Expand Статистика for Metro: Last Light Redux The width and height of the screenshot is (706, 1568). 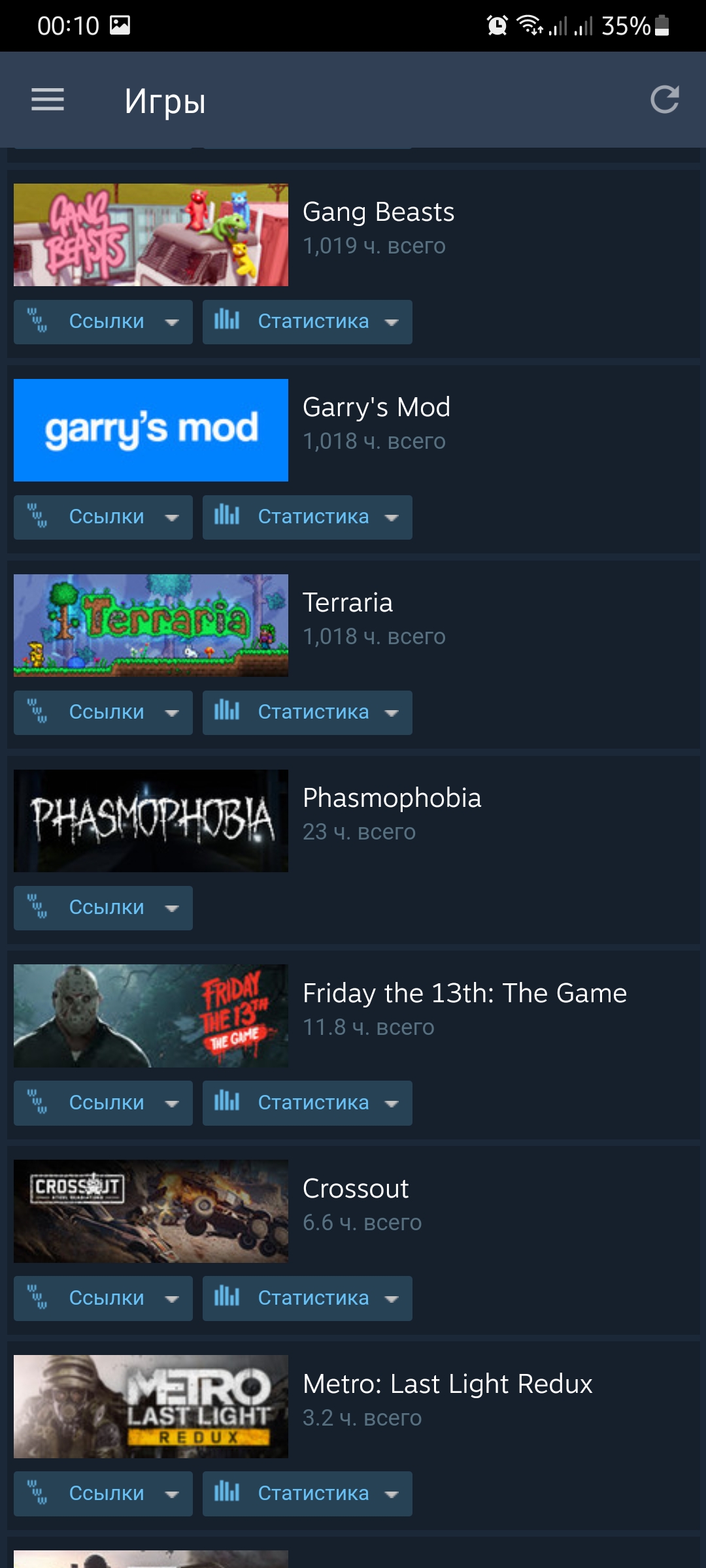(x=307, y=1494)
